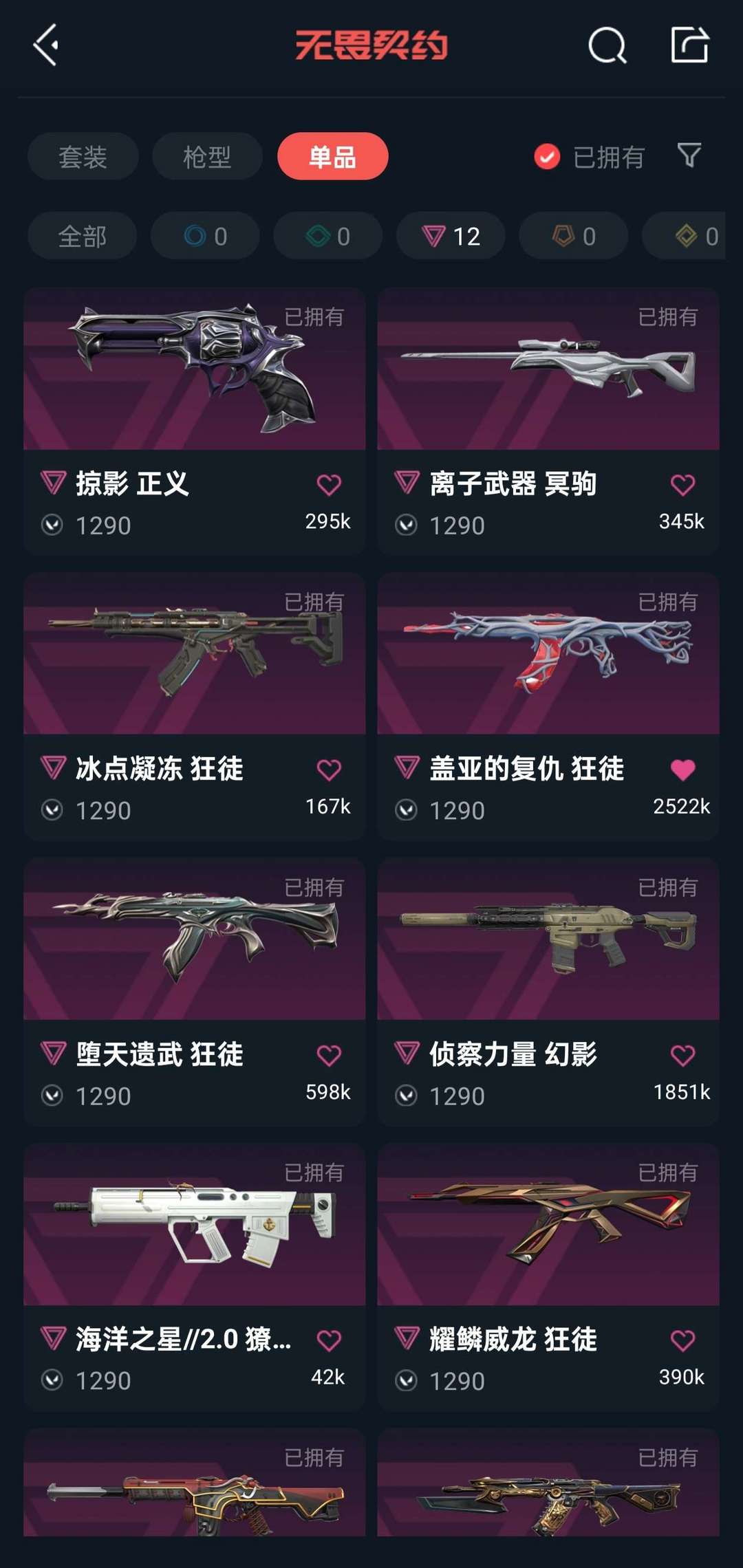Go back using the top-left arrow
743x1568 pixels.
[x=46, y=45]
